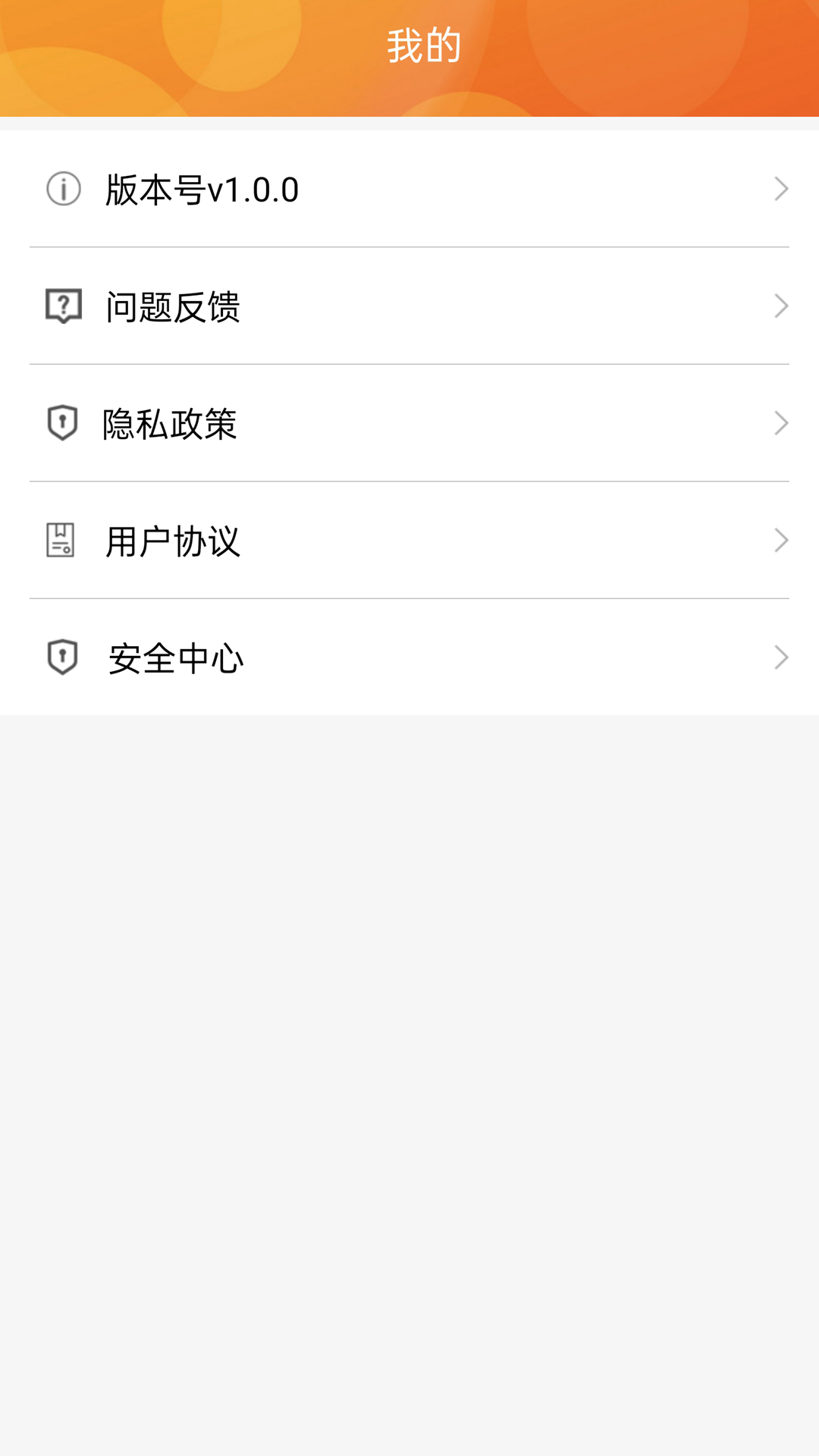Click the 安全中心 text entry
The image size is (819, 1456).
coord(176,657)
